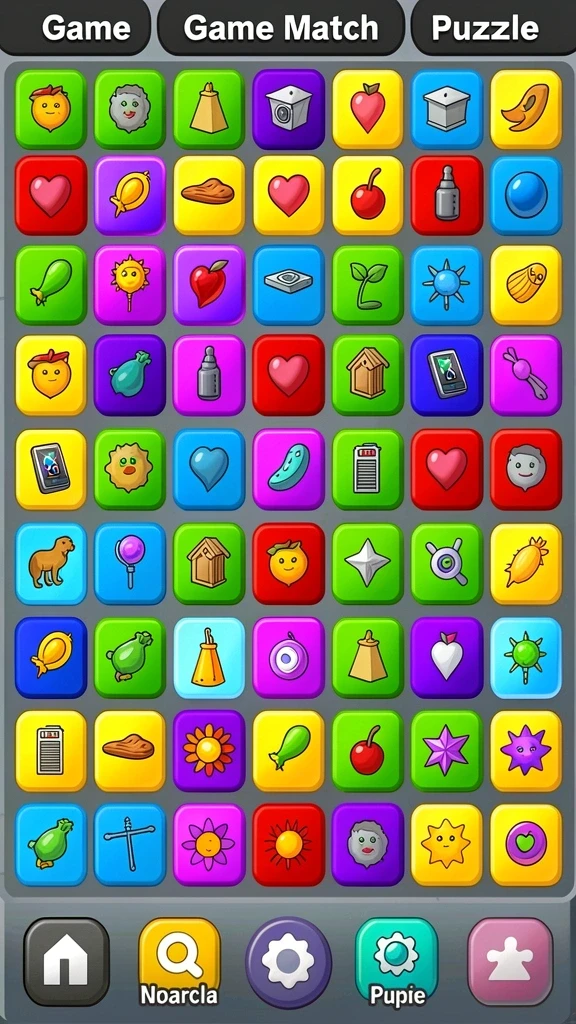Image resolution: width=576 pixels, height=1024 pixels.
Task: Switch to the Game Match tab
Action: click(x=281, y=27)
